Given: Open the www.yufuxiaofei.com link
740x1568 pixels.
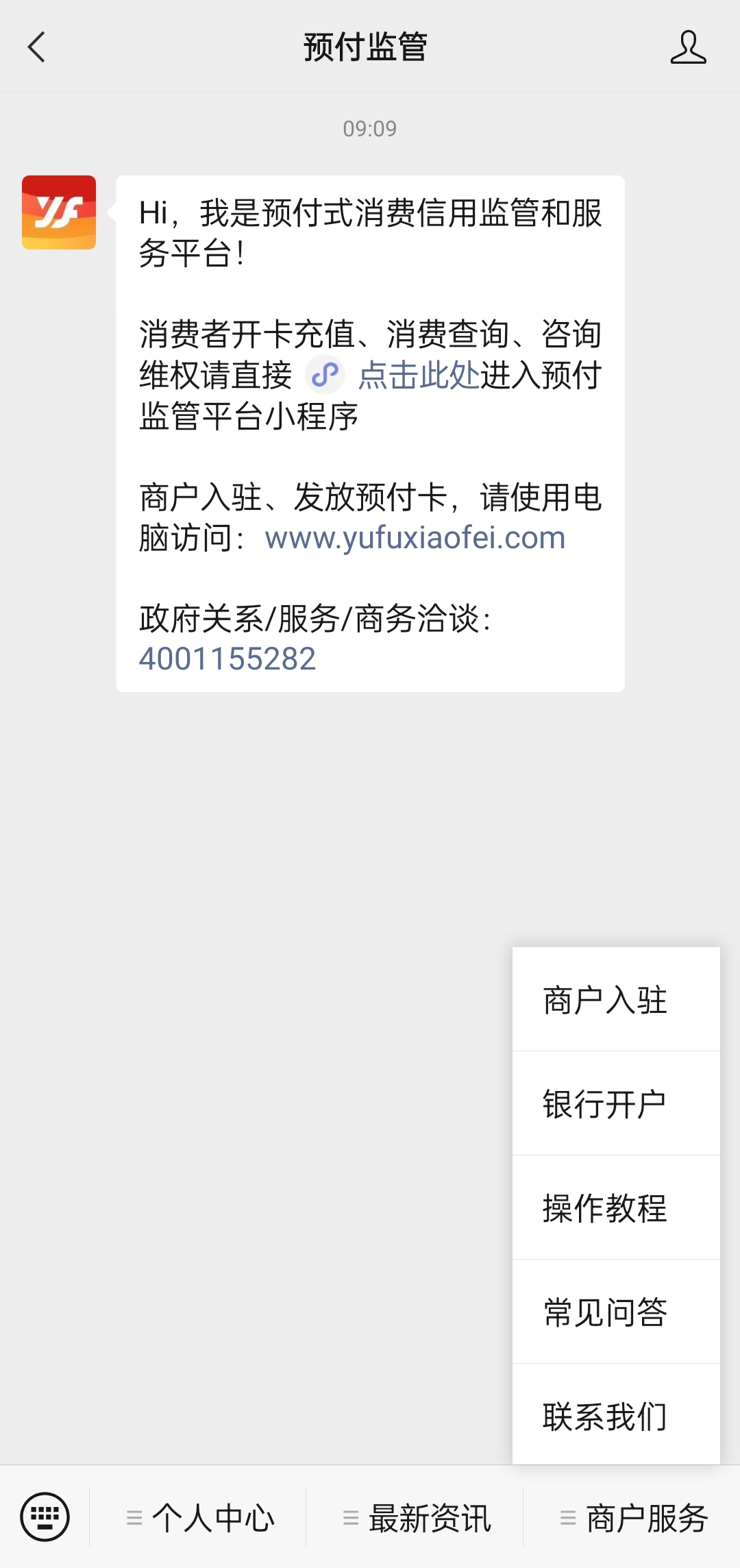Looking at the screenshot, I should click(415, 538).
